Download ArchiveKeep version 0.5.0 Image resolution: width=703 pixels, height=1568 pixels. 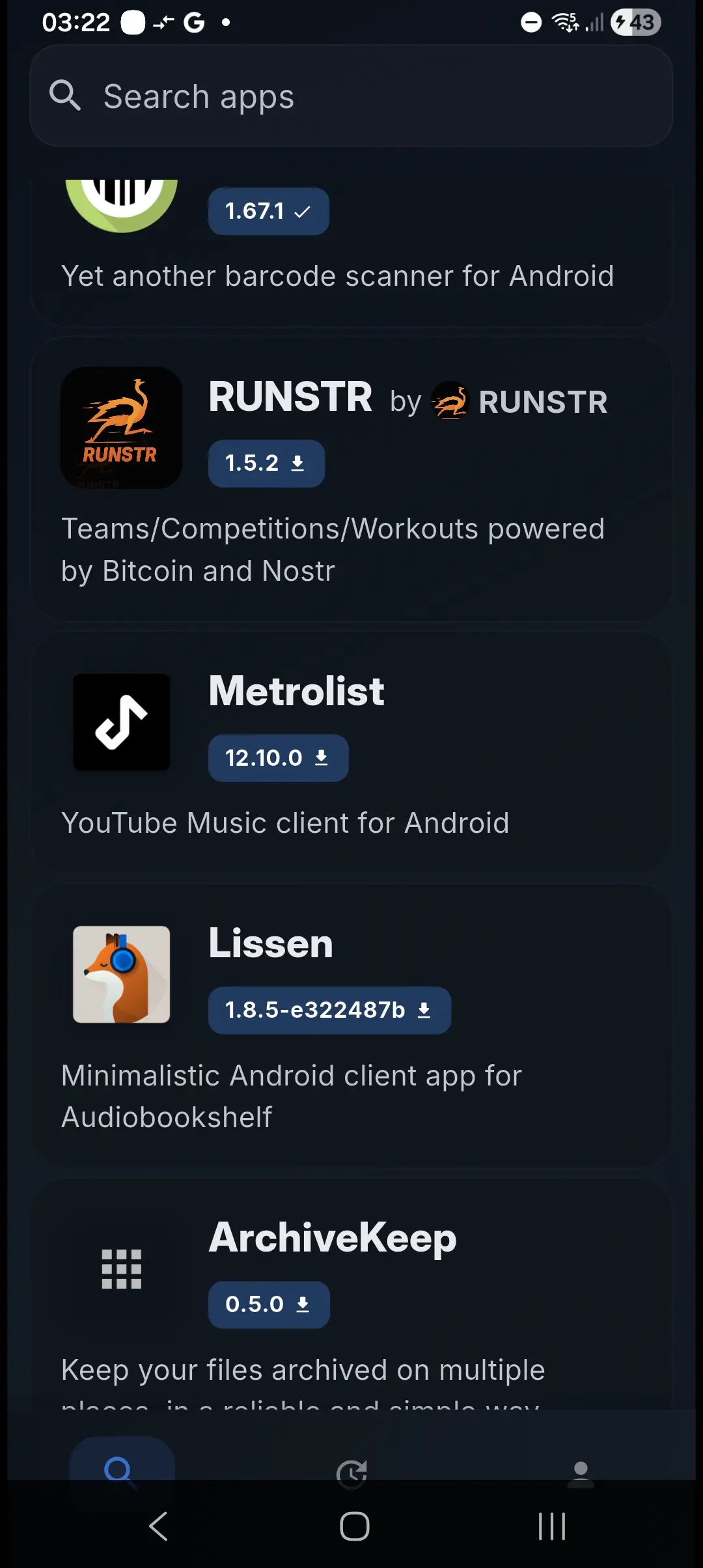click(269, 1305)
